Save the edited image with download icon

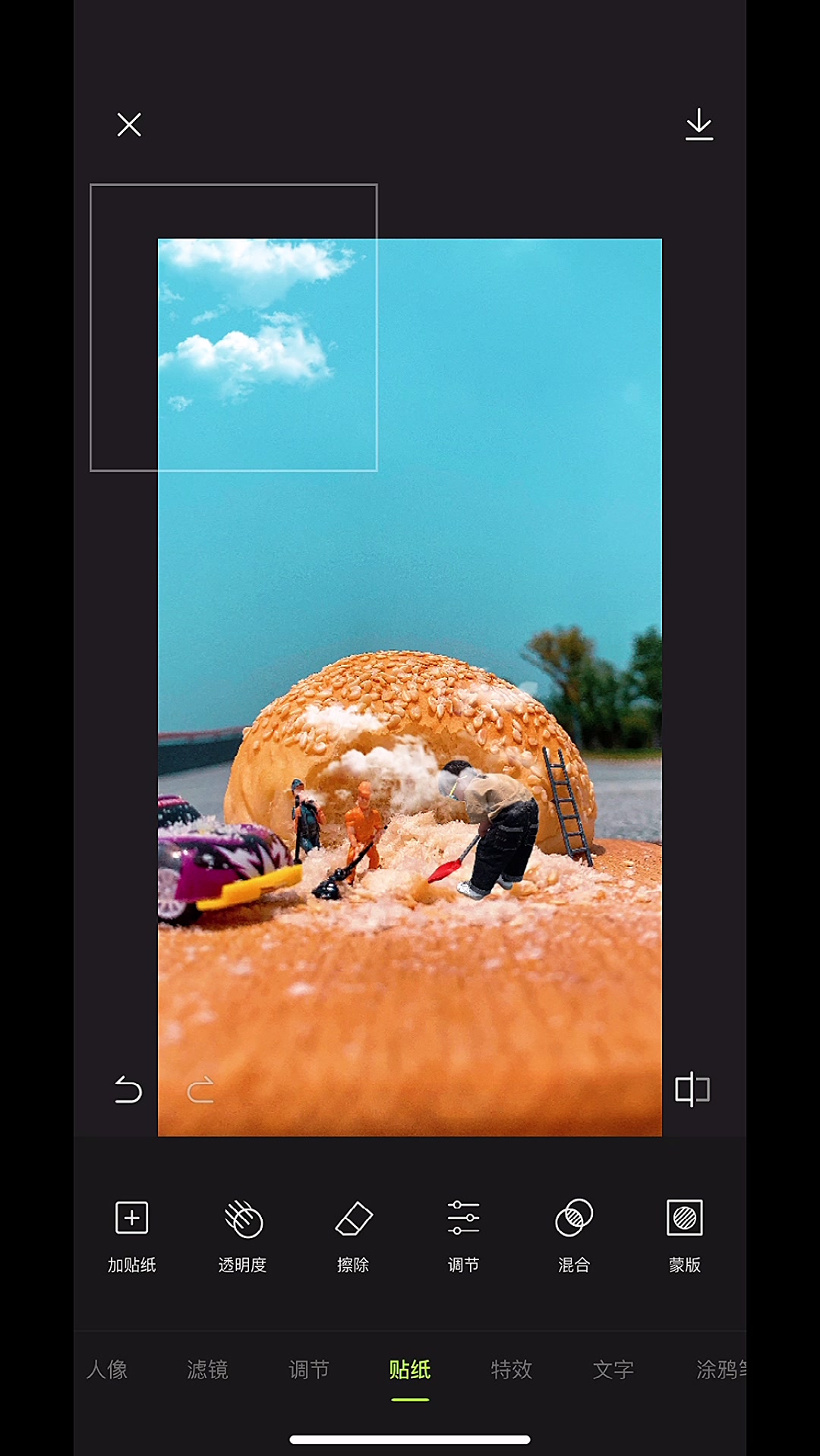699,124
